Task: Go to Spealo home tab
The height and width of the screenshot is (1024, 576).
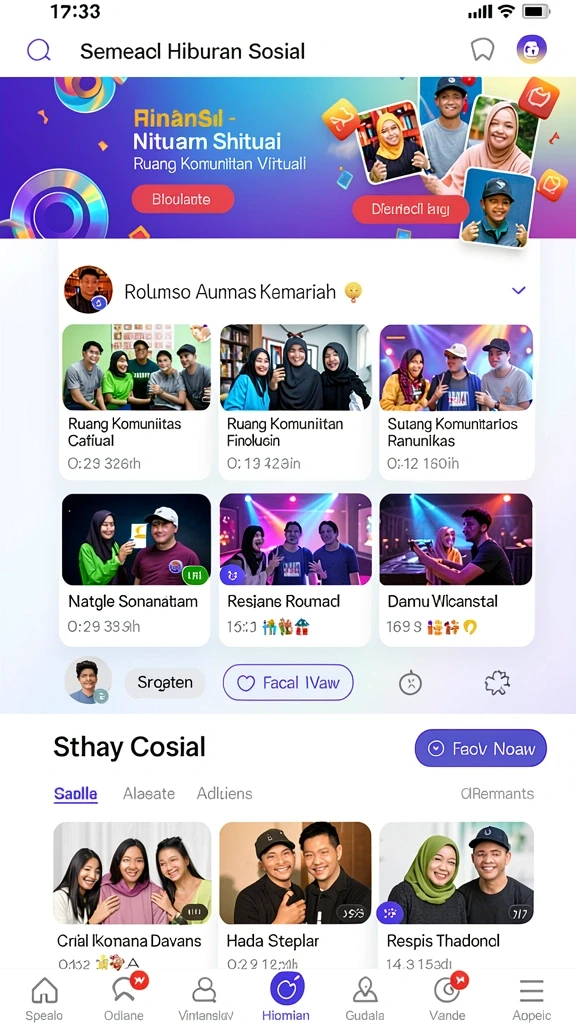Action: tap(44, 999)
